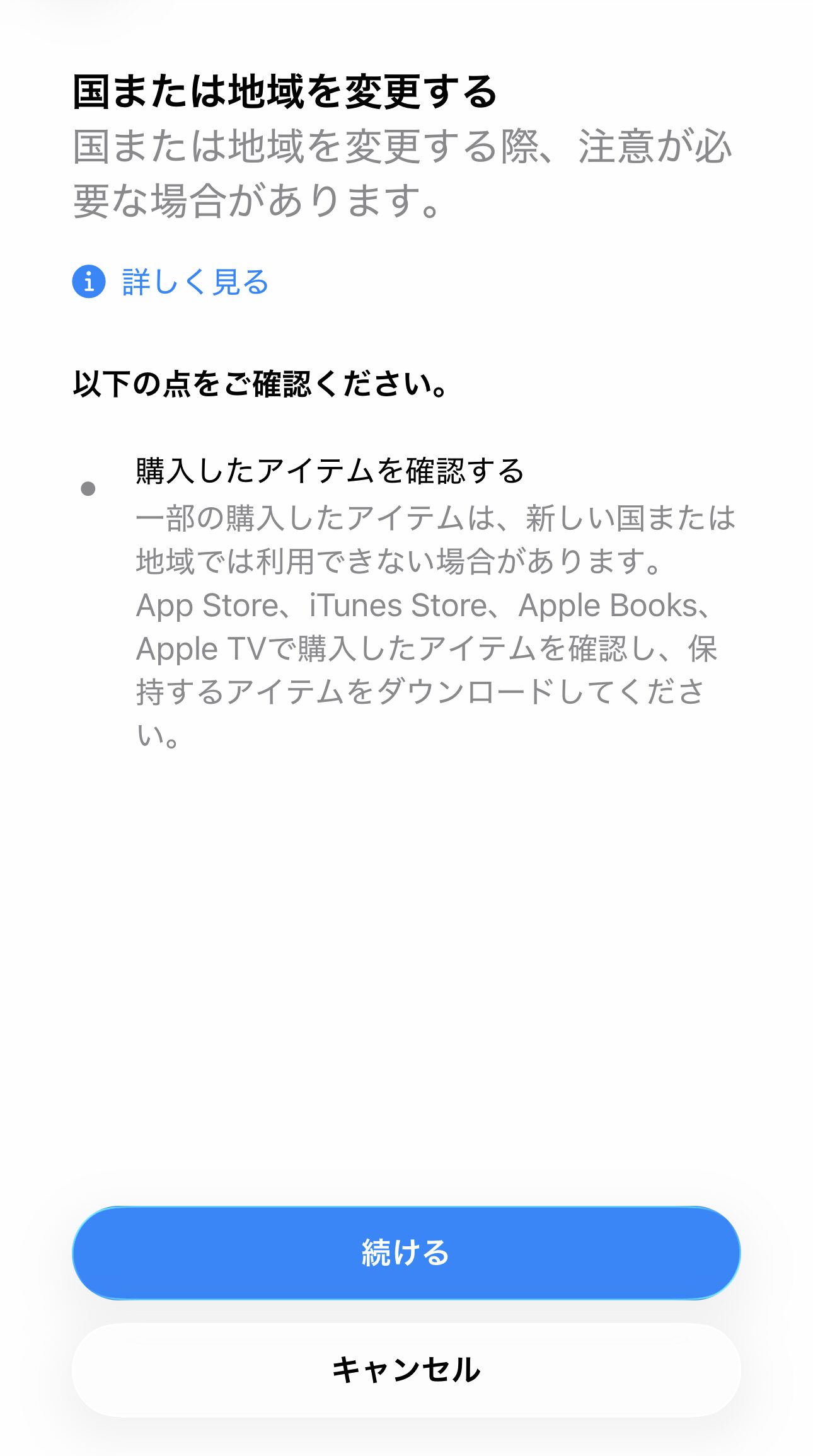Tap the blue 続ける button

[x=406, y=1253]
